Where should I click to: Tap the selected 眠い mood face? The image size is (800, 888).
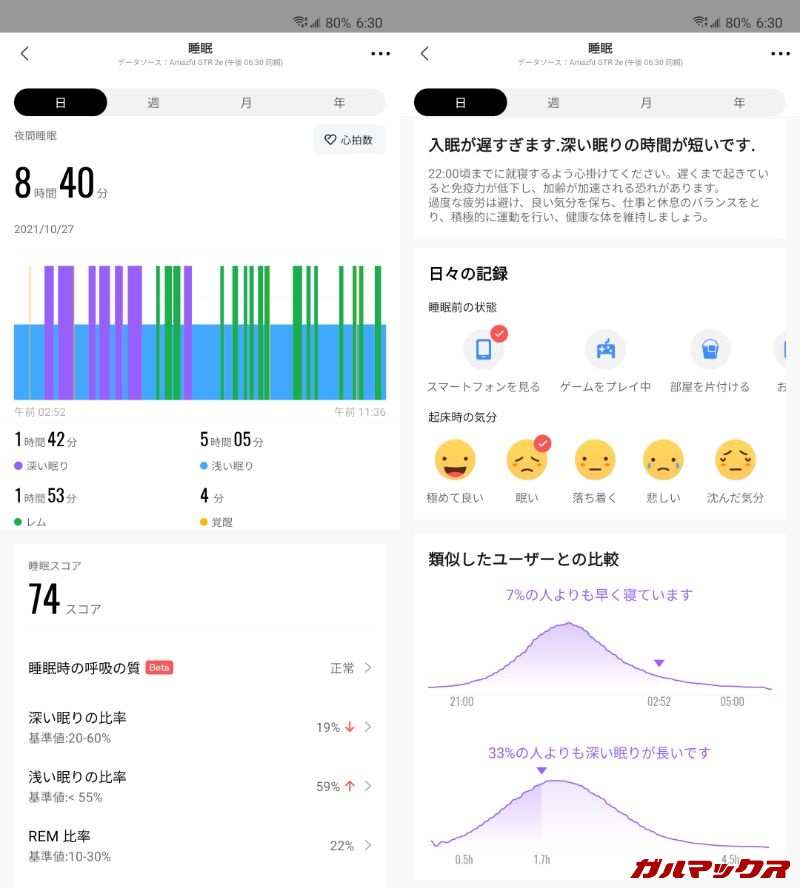pyautogui.click(x=527, y=460)
